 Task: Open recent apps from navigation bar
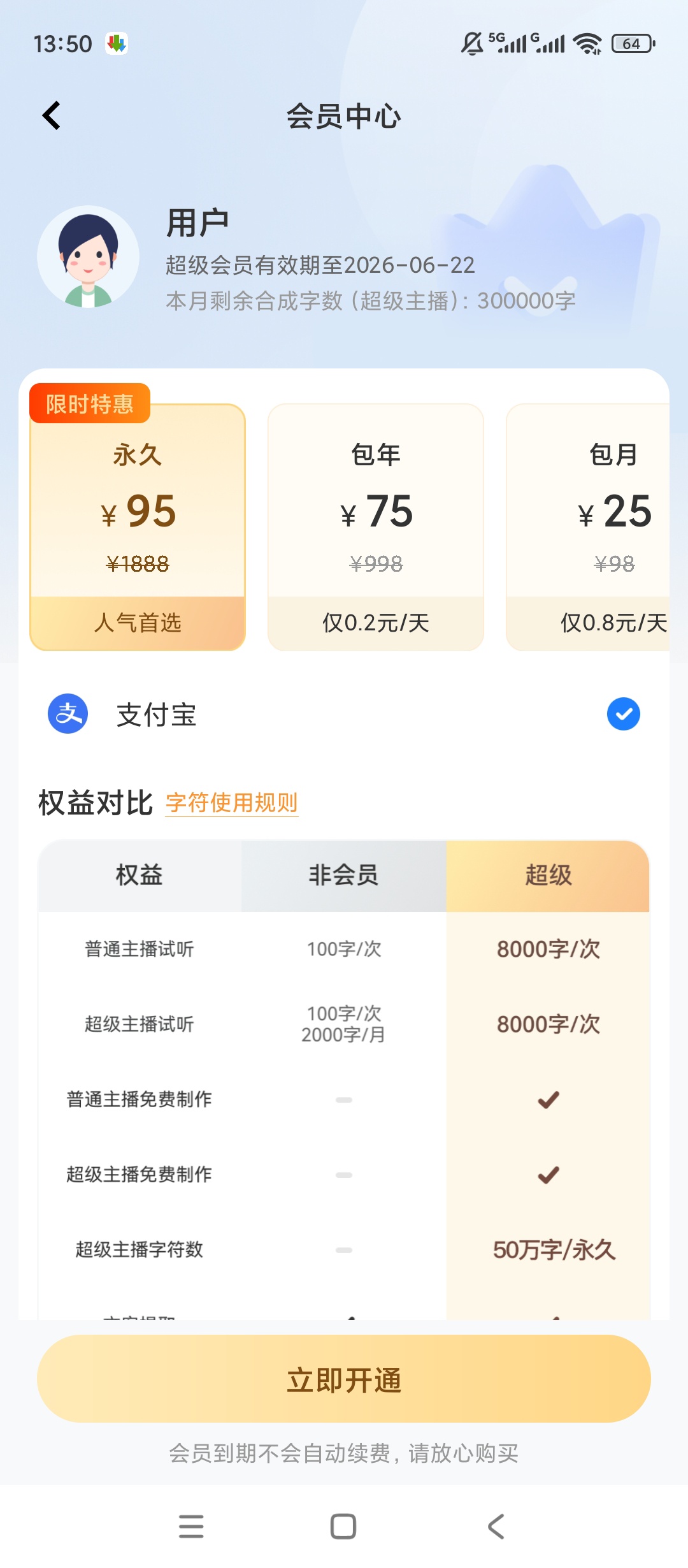click(x=191, y=1527)
